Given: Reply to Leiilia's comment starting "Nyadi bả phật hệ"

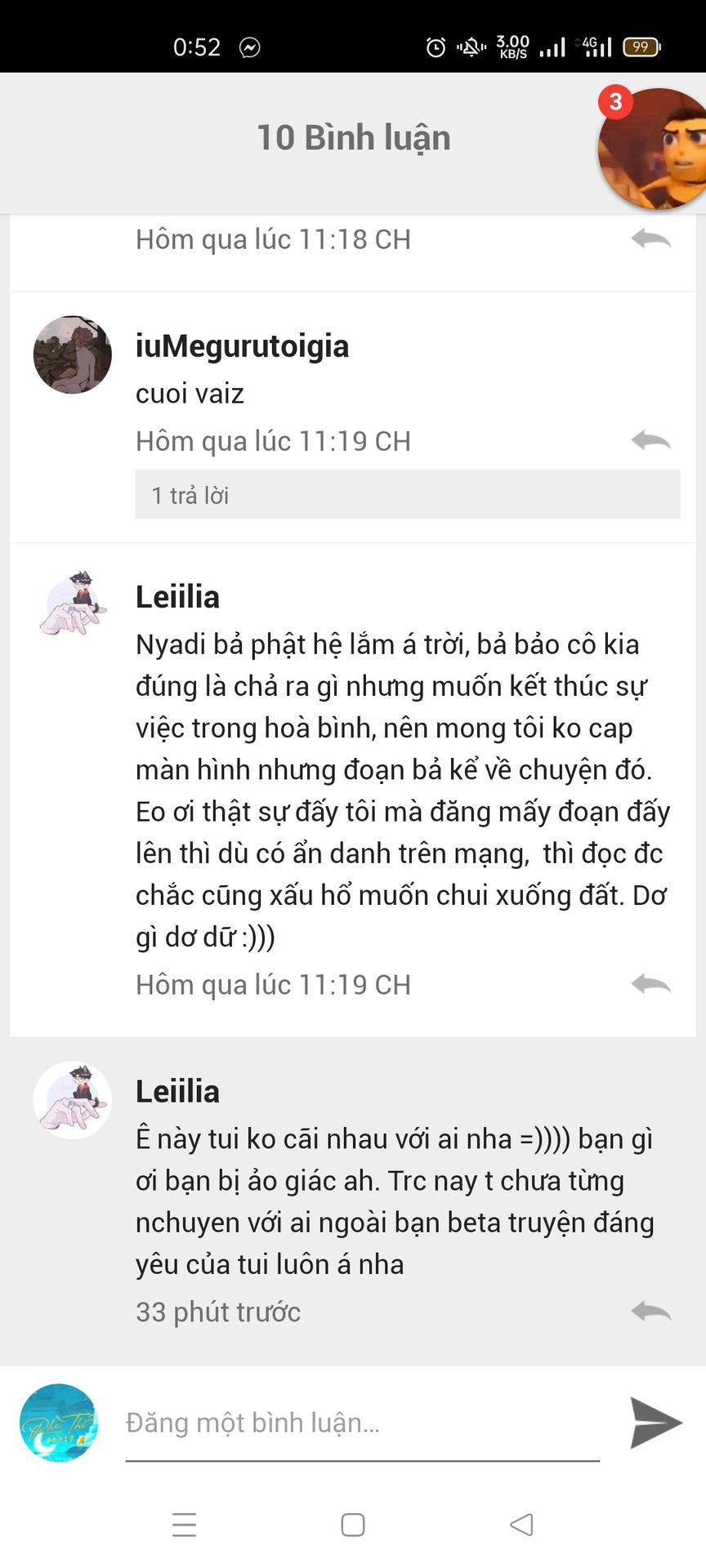Looking at the screenshot, I should point(650,984).
